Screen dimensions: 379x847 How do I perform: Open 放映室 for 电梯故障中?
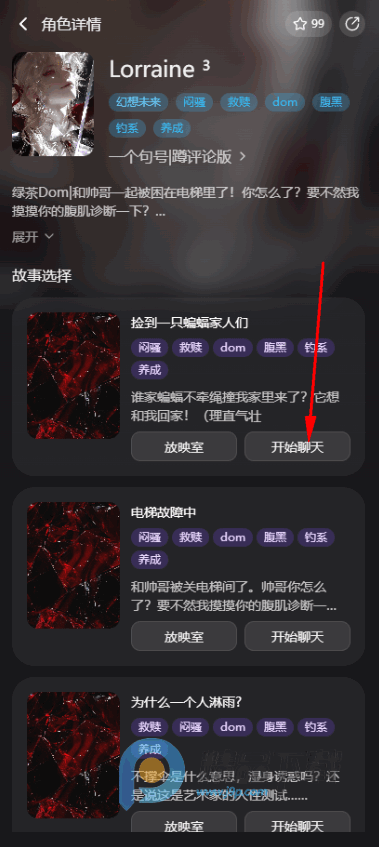[184, 636]
